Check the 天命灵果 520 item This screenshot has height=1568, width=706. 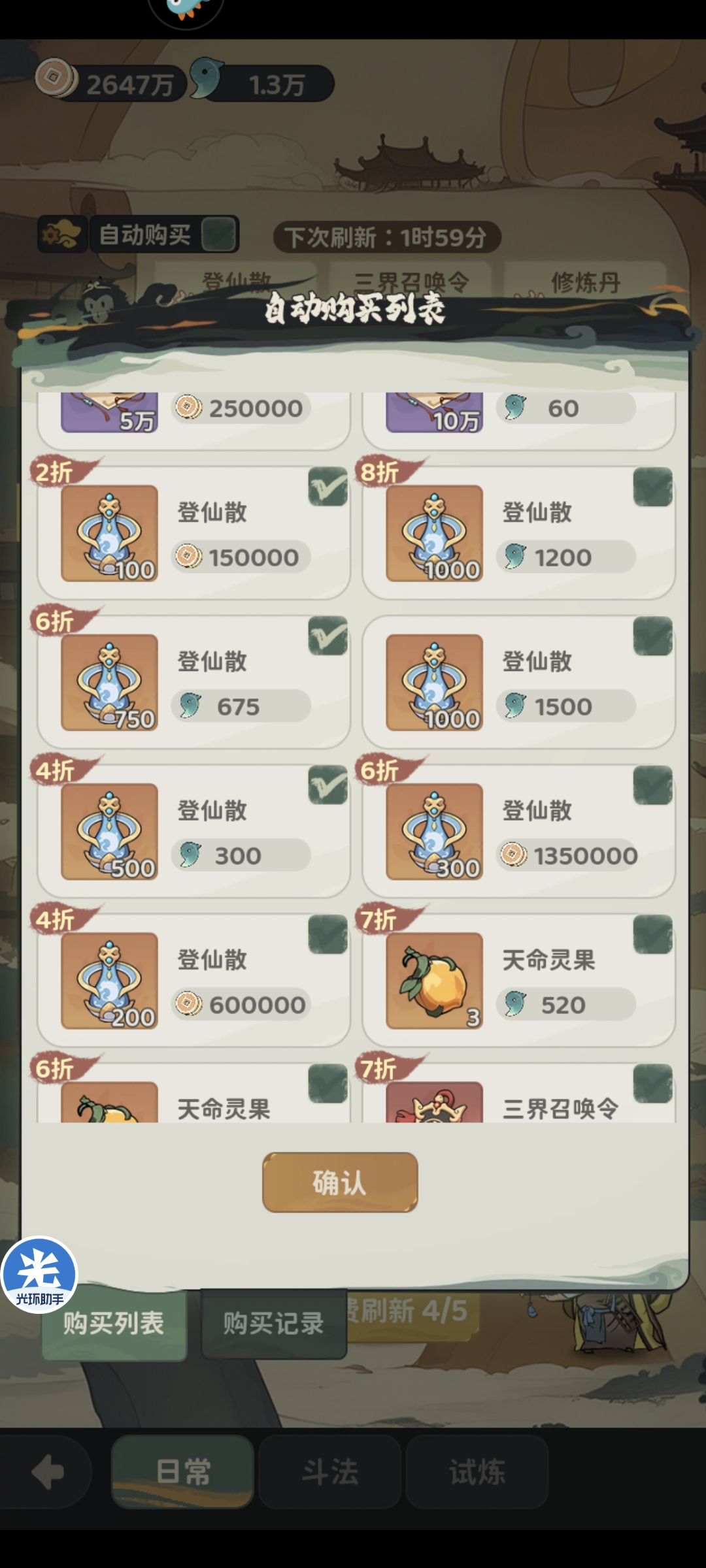[x=652, y=934]
